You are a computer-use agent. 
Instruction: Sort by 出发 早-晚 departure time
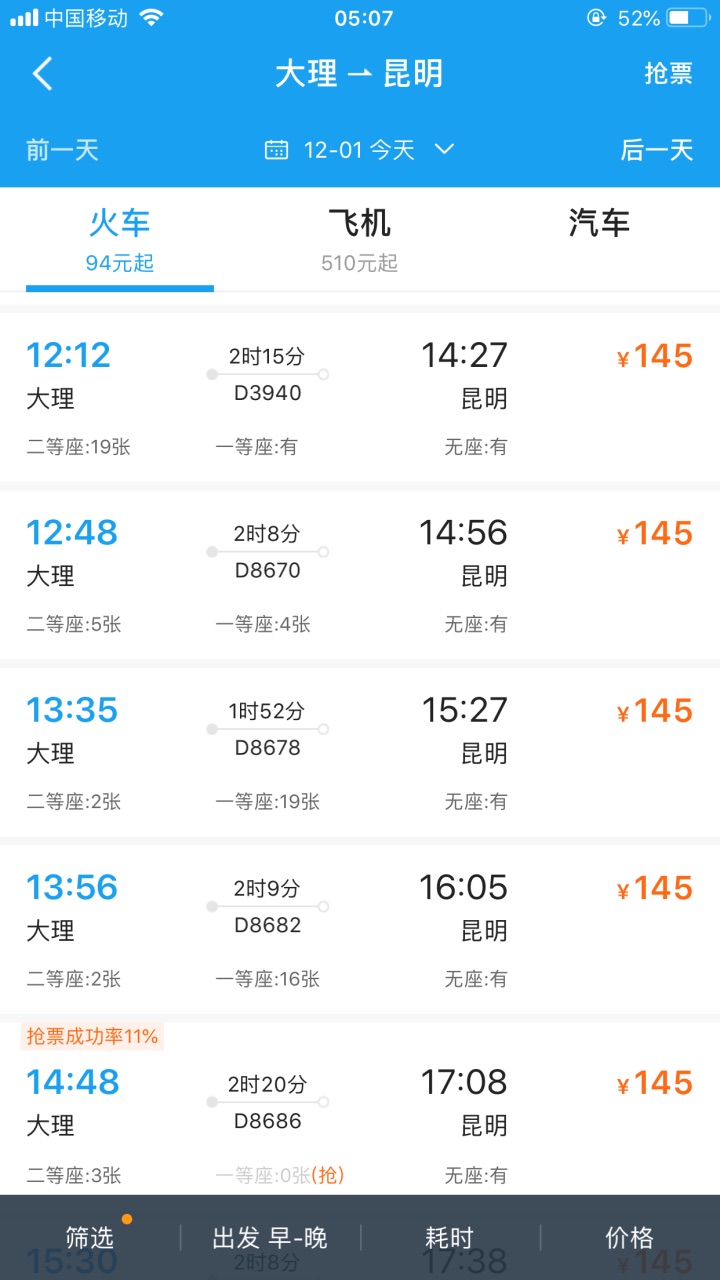pyautogui.click(x=270, y=1238)
